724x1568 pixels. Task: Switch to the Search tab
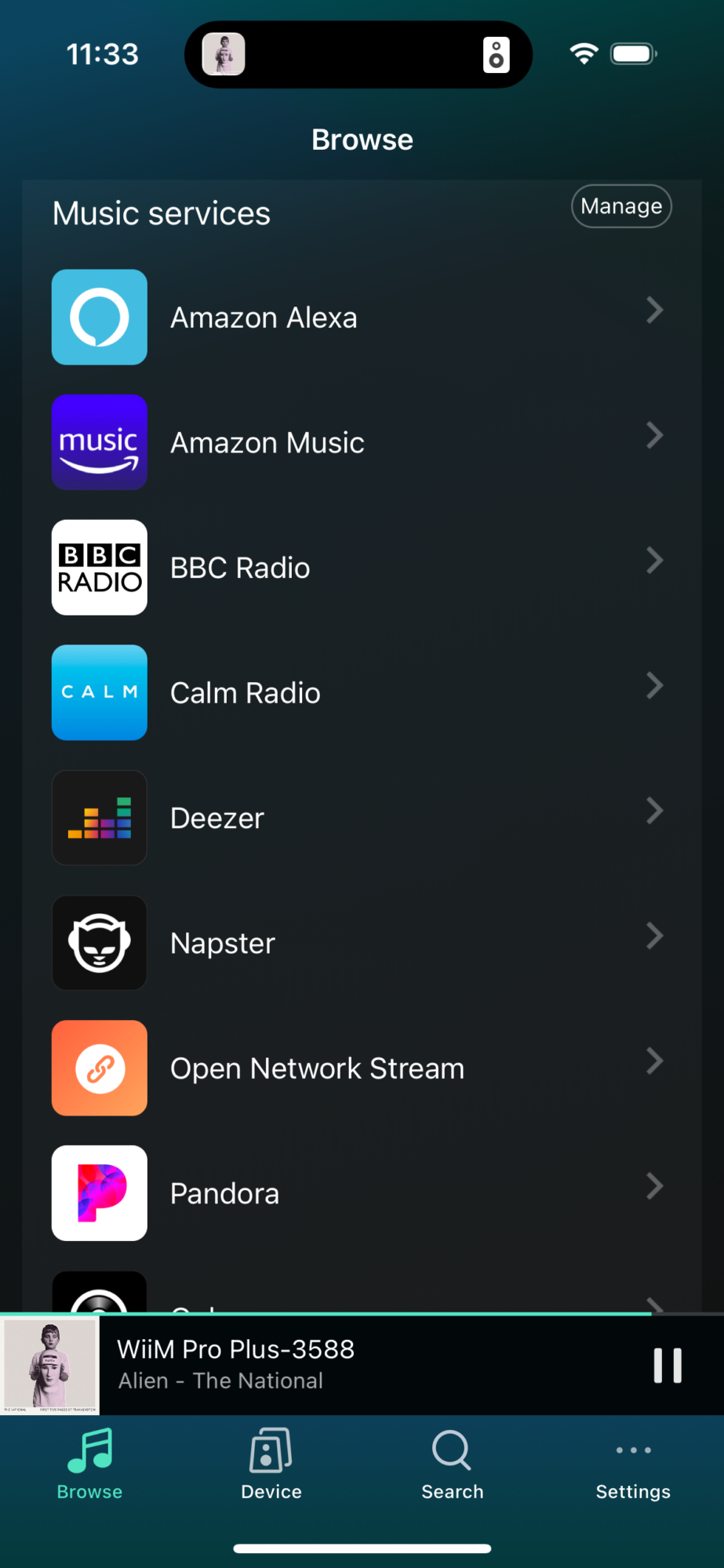tap(453, 1465)
